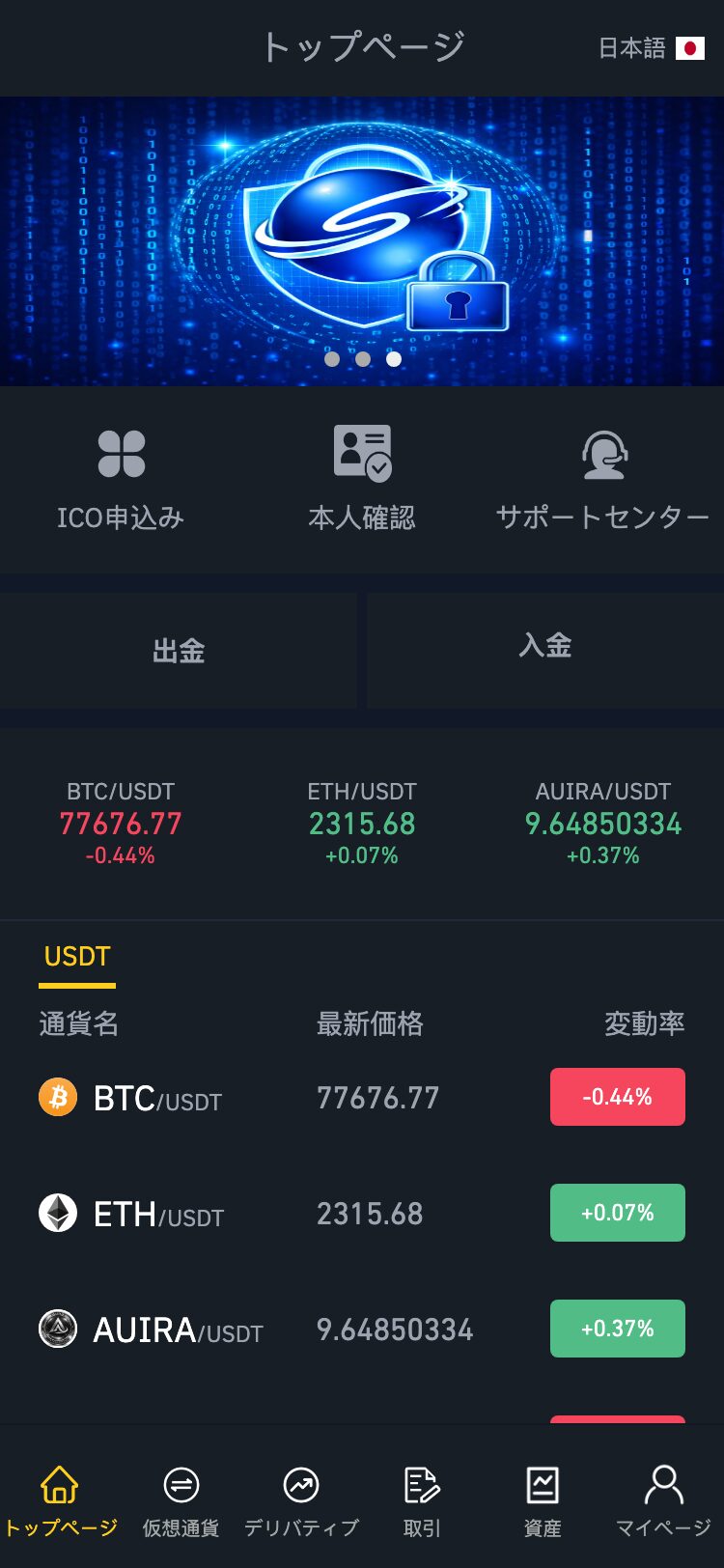The image size is (724, 1568).
Task: Tap the -0.44% red change badge for BTC
Action: coord(617,1096)
